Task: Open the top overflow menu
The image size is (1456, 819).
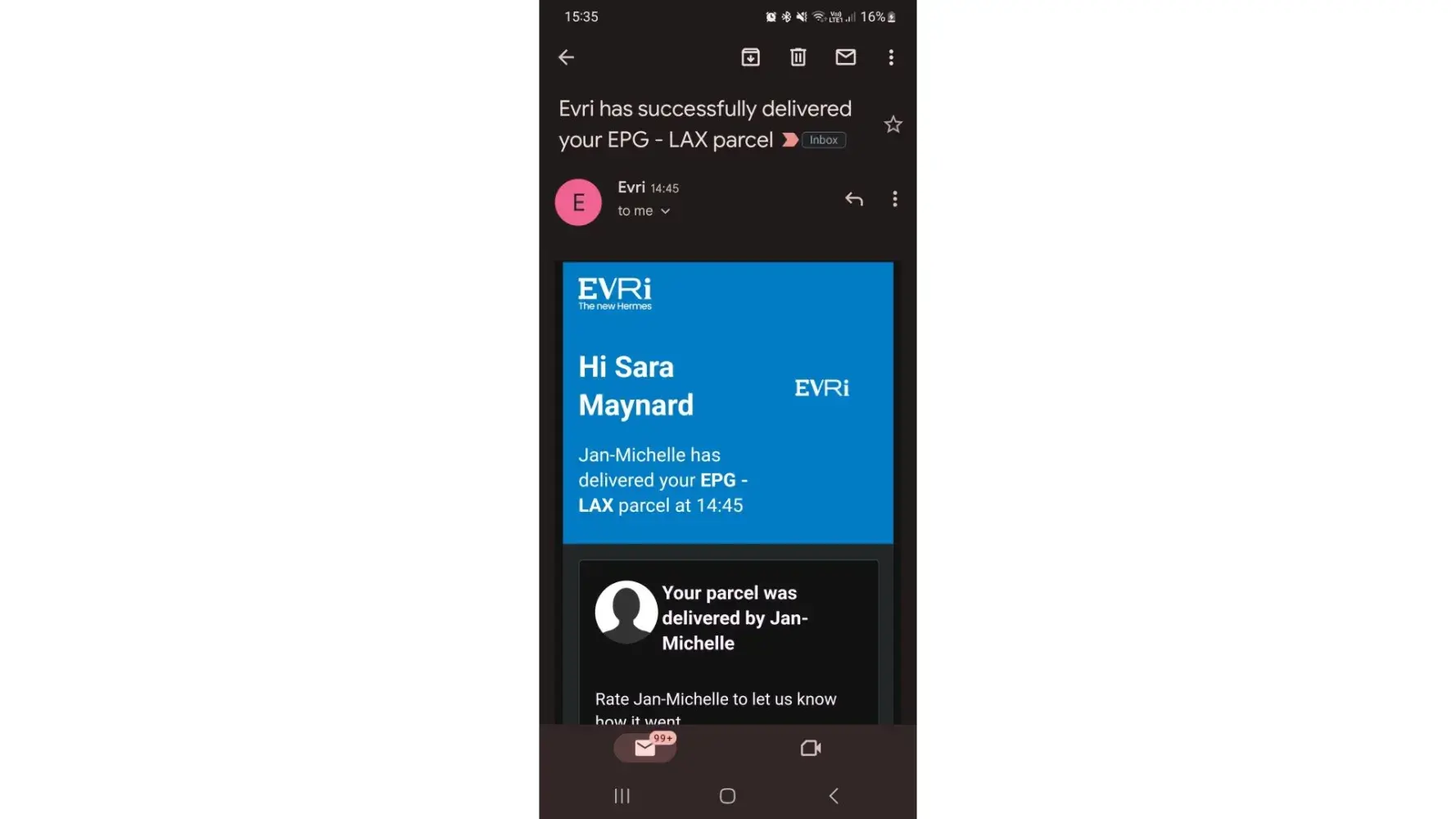Action: [891, 57]
